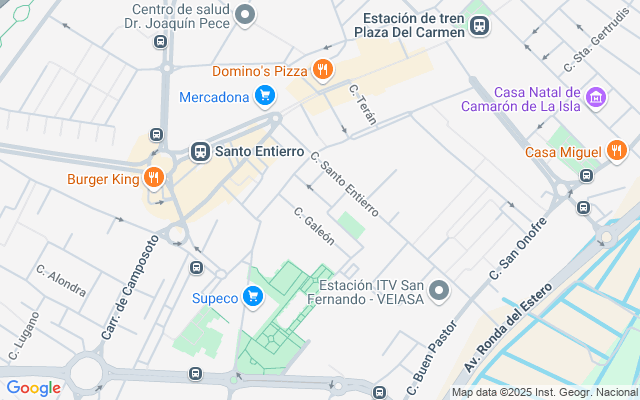The image size is (640, 400).
Task: Select the Supeco shopping pin
Action: pos(253,297)
